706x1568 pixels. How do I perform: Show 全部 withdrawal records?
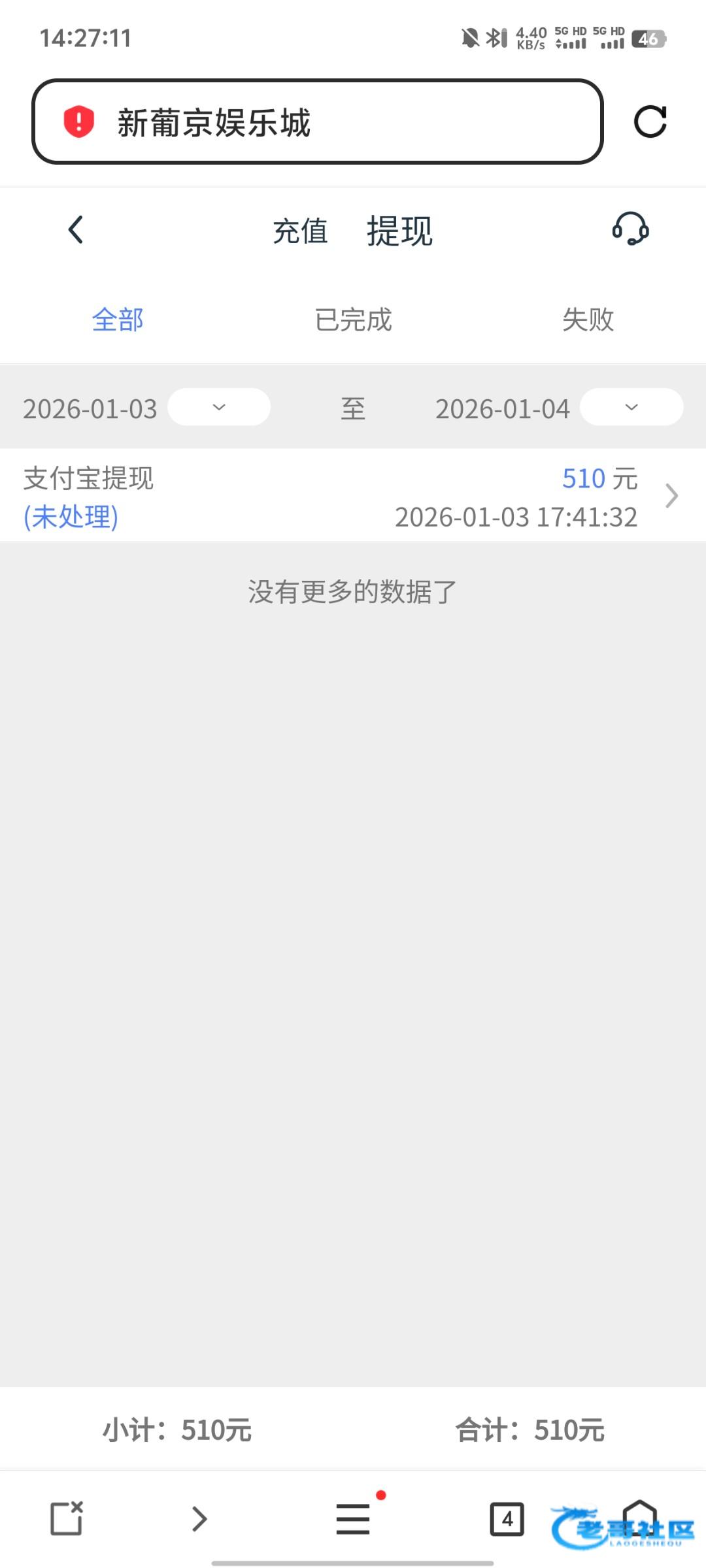tap(118, 320)
